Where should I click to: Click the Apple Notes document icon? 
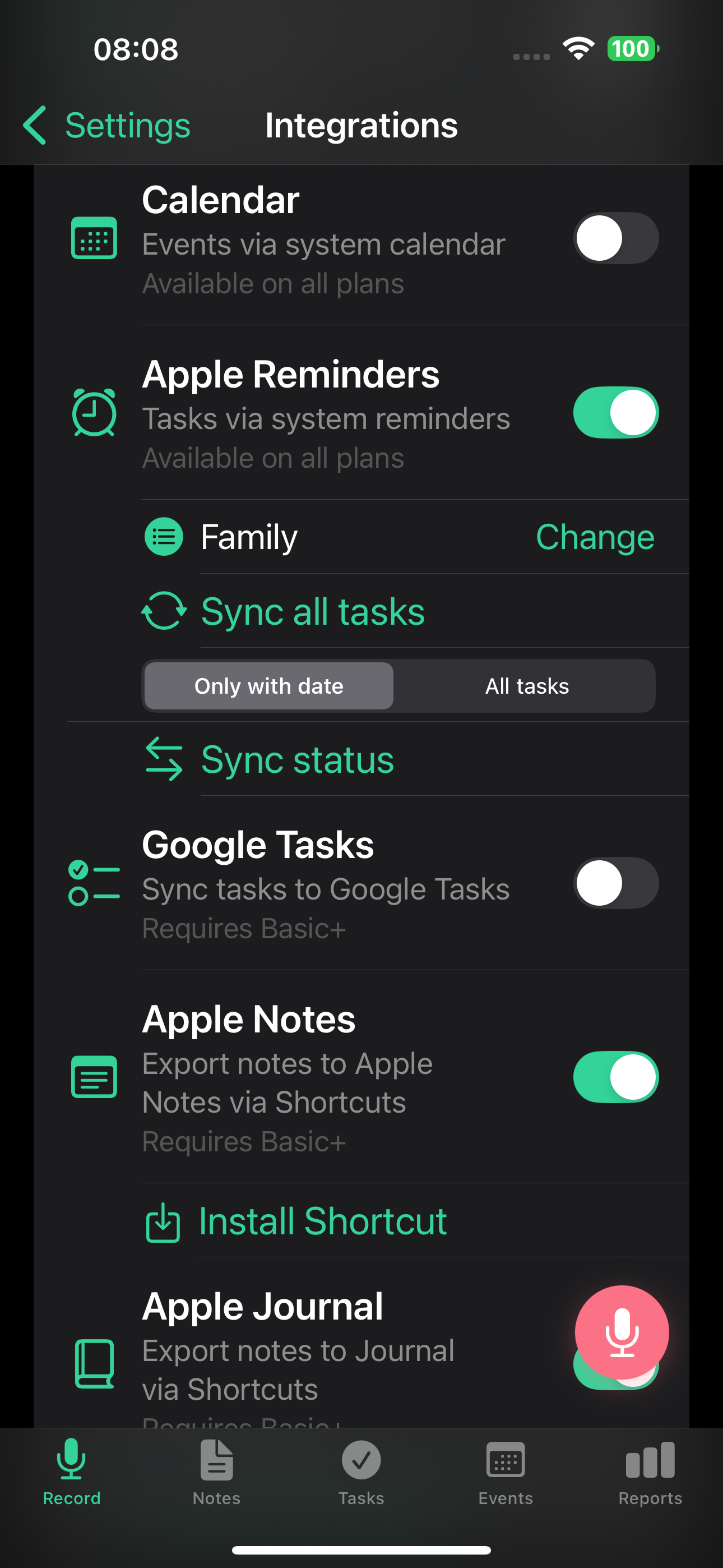(x=94, y=1077)
